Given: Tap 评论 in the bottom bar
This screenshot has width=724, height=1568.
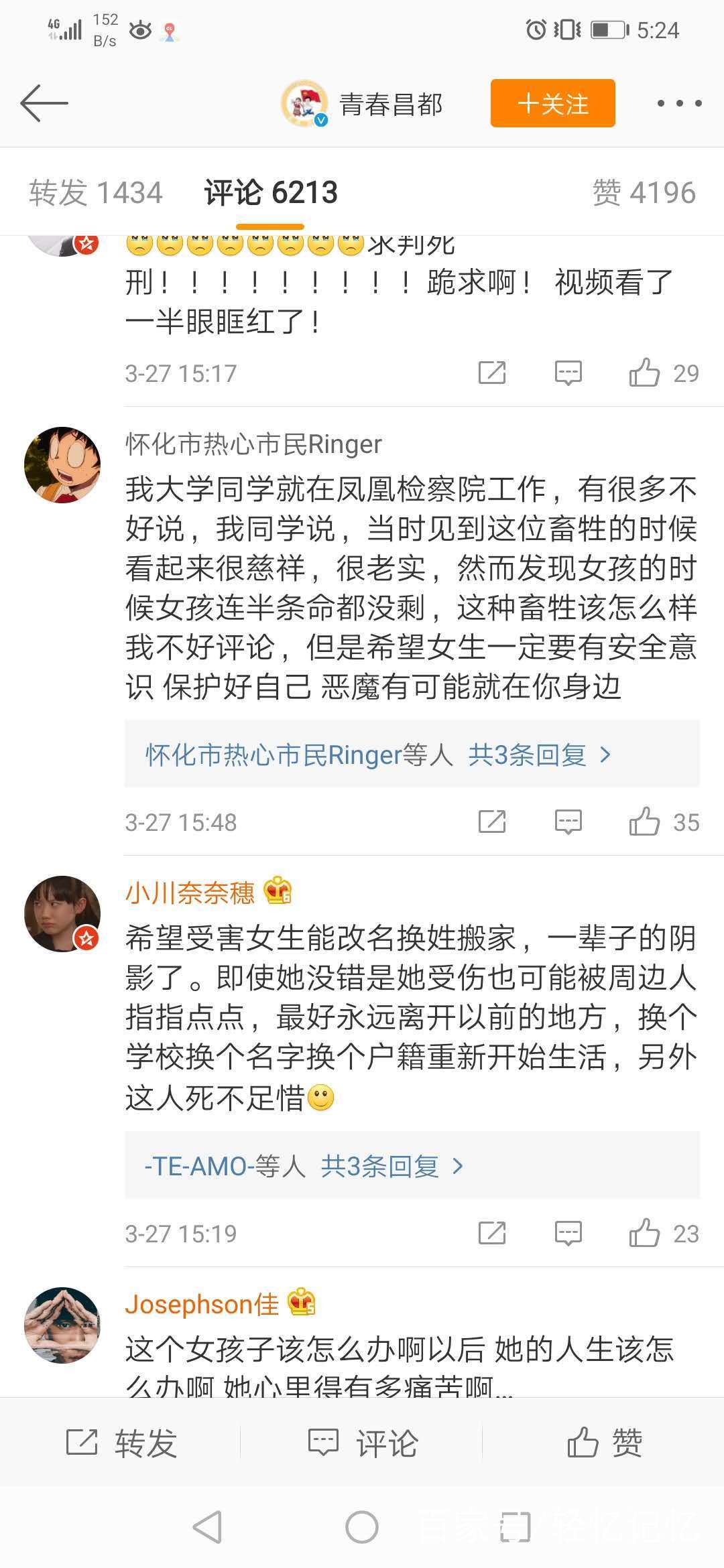Looking at the screenshot, I should click(362, 1442).
